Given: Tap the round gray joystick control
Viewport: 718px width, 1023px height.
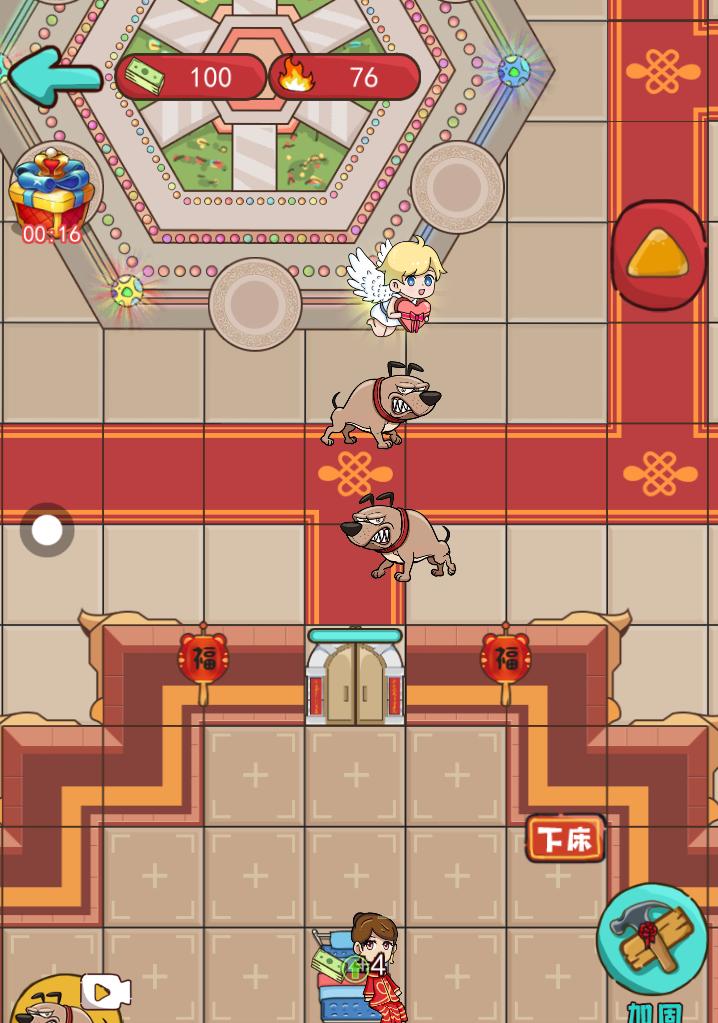Looking at the screenshot, I should click(47, 530).
